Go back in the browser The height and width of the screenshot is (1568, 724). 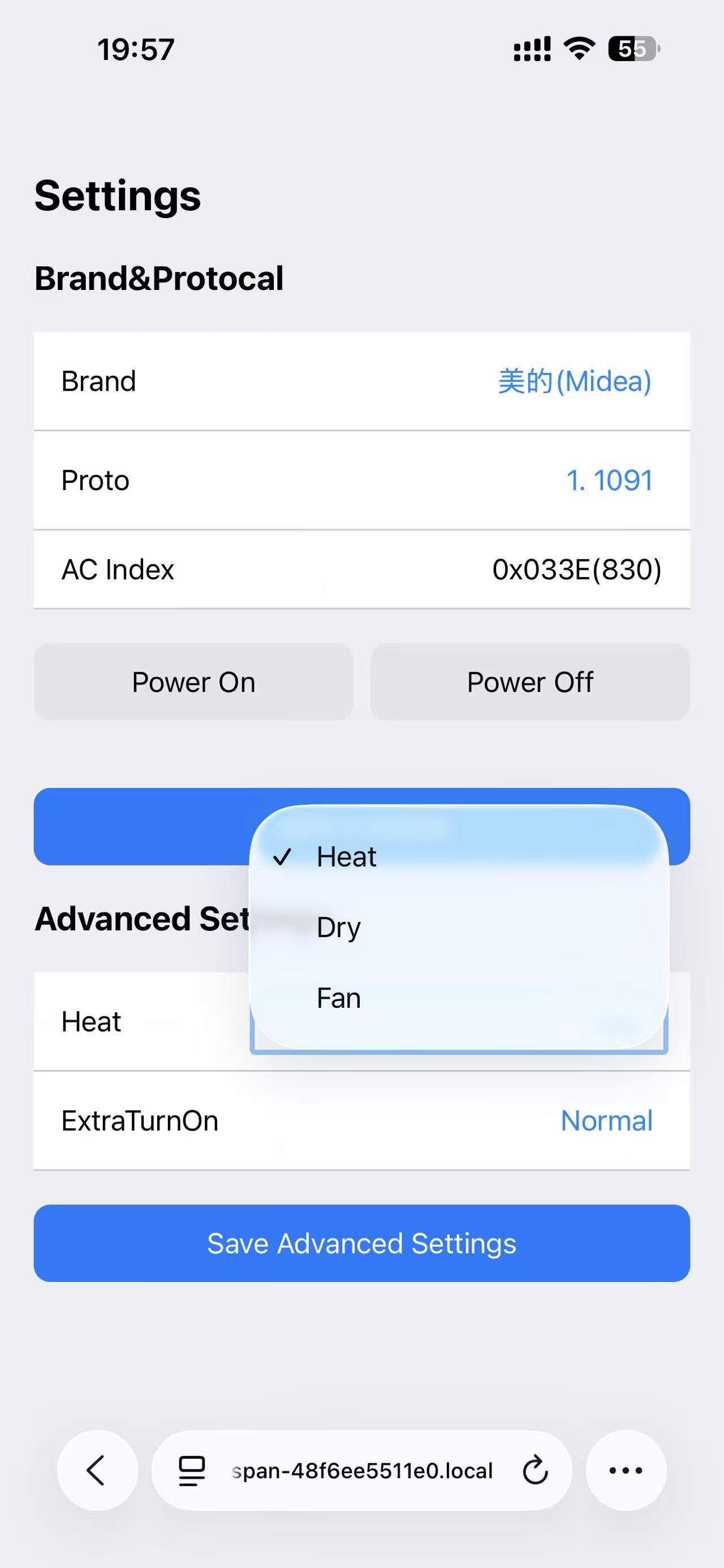click(97, 1471)
